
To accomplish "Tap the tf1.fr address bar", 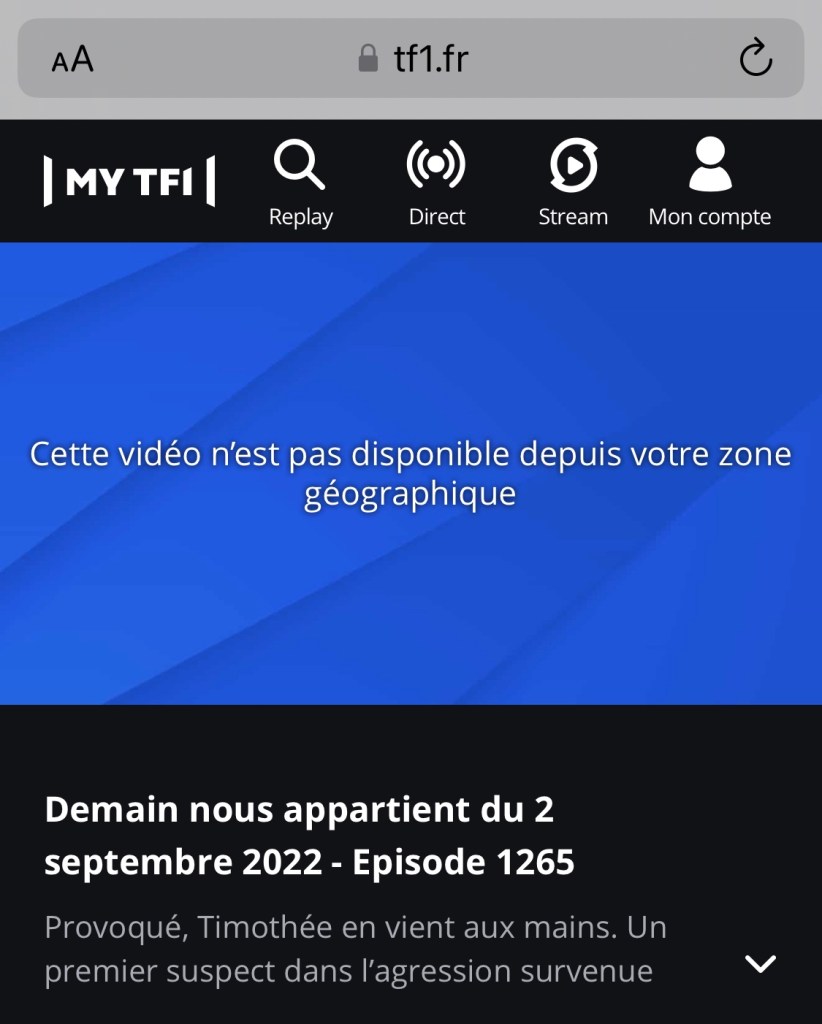I will [x=412, y=58].
